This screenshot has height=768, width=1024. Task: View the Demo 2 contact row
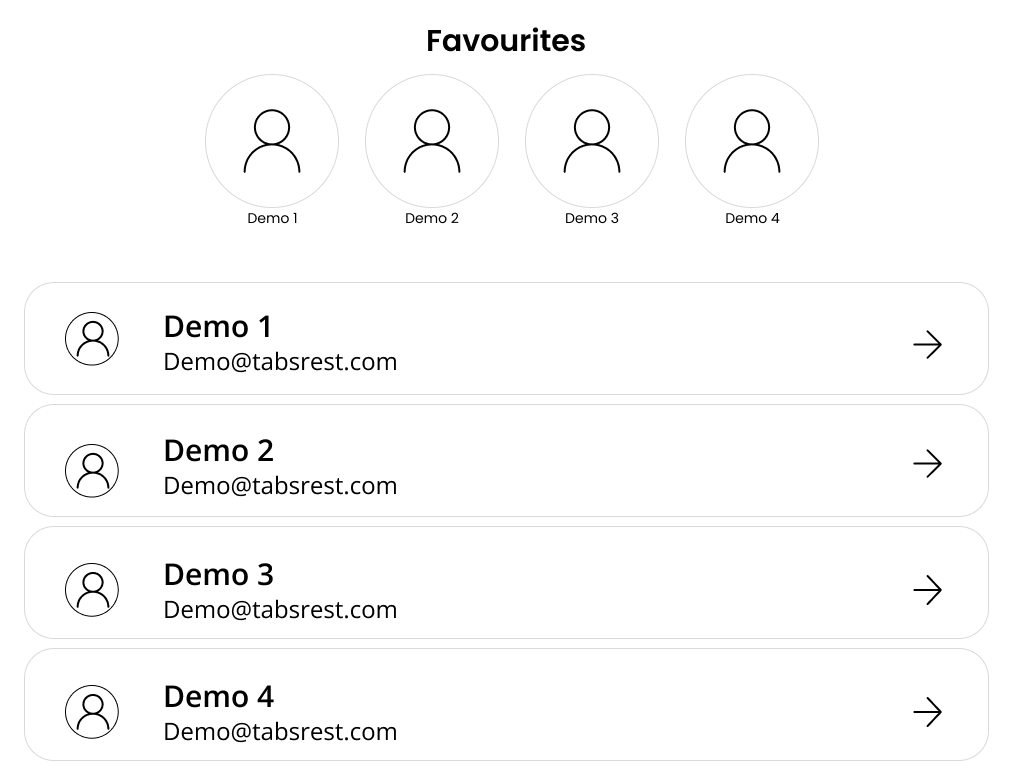coord(506,461)
